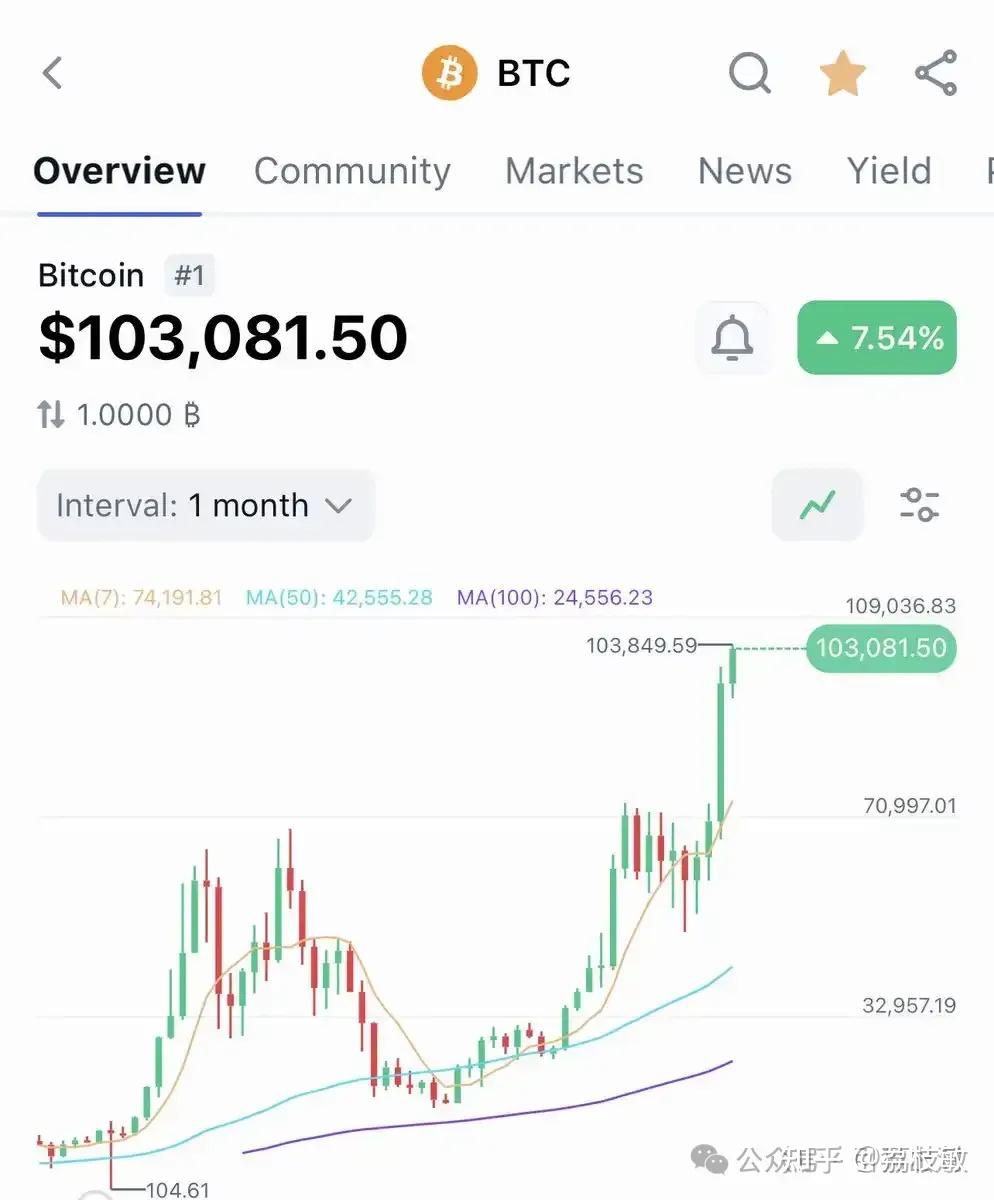Switch to the Community tab
Image resolution: width=994 pixels, height=1200 pixels.
pyautogui.click(x=352, y=171)
